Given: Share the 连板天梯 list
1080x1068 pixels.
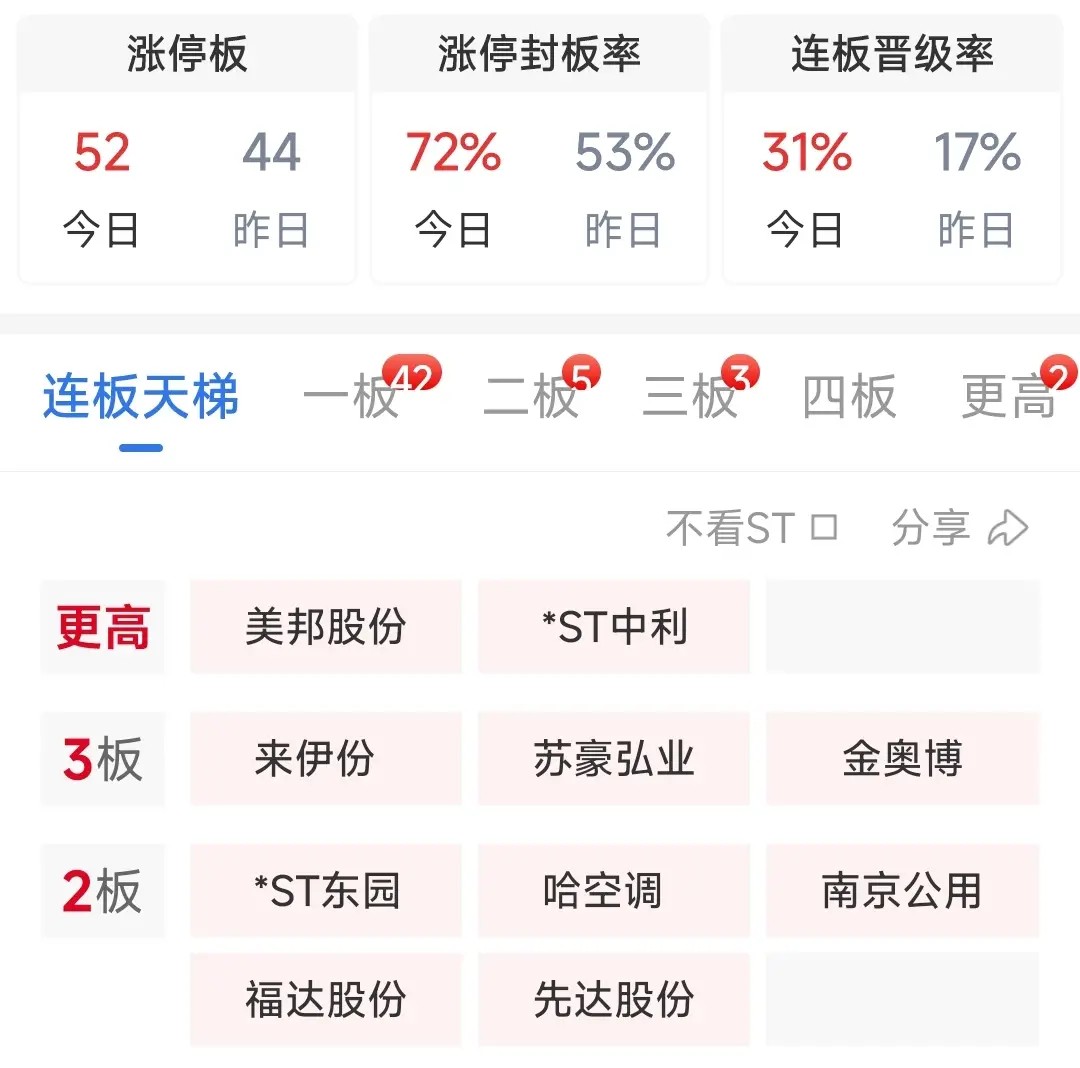Looking at the screenshot, I should 960,528.
